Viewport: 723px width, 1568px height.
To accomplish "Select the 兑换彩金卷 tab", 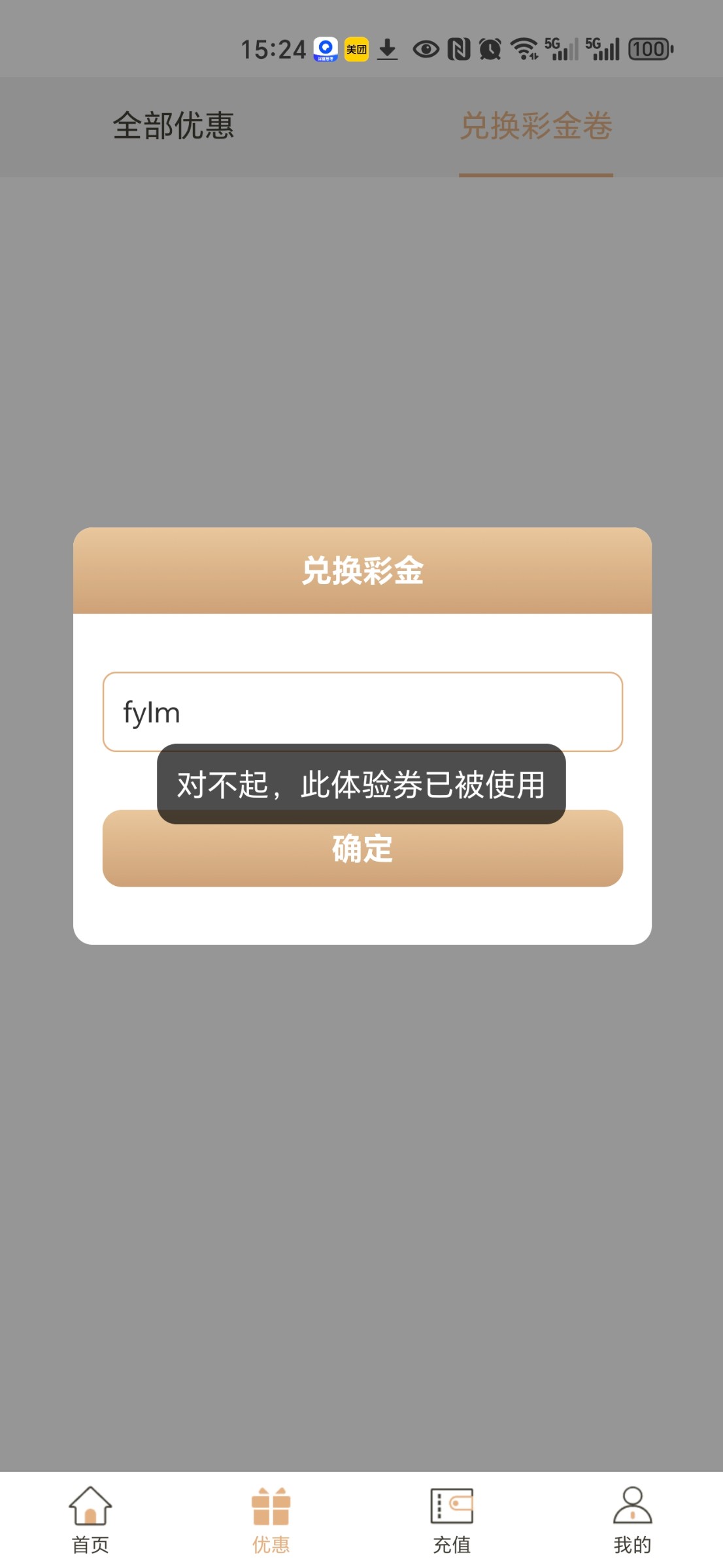I will 536,125.
